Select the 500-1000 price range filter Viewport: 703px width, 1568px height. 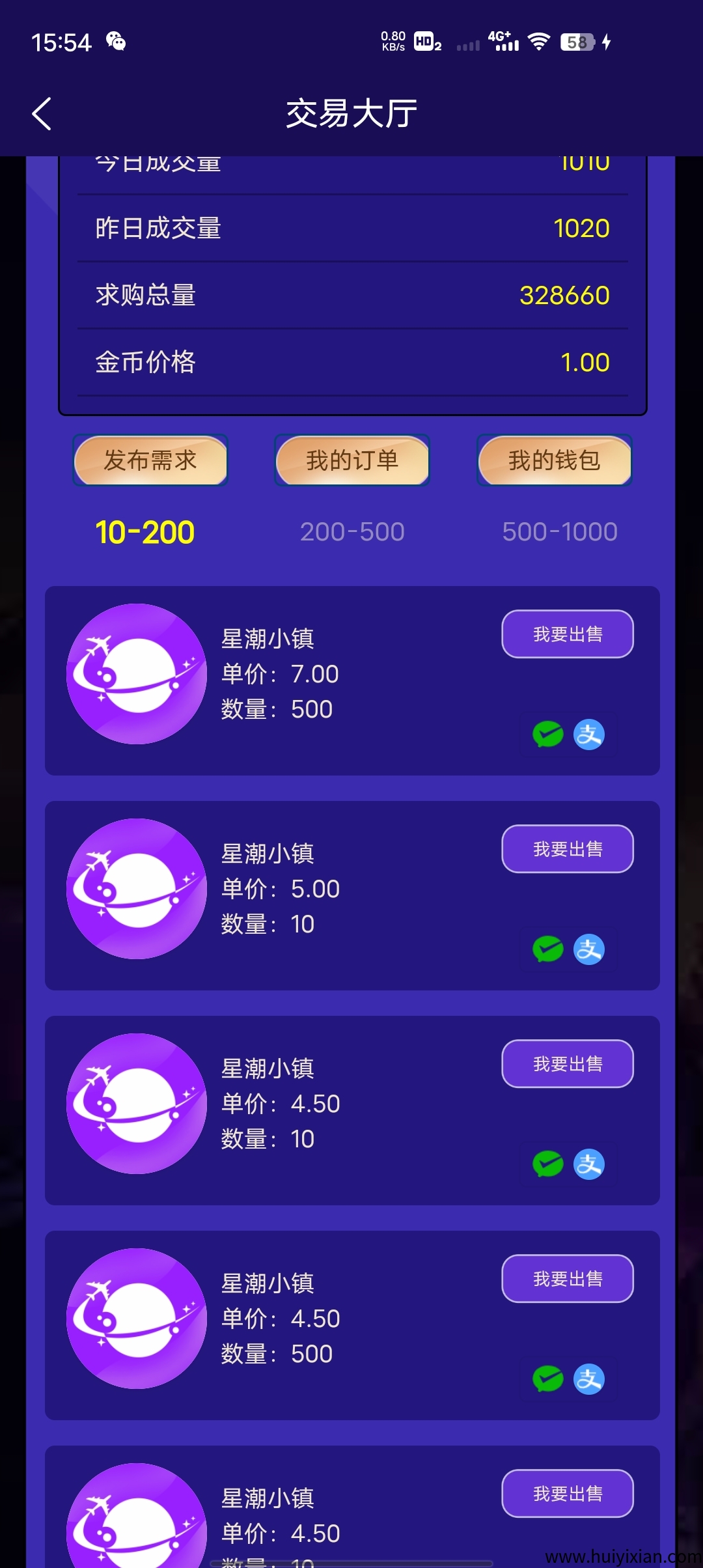click(558, 531)
